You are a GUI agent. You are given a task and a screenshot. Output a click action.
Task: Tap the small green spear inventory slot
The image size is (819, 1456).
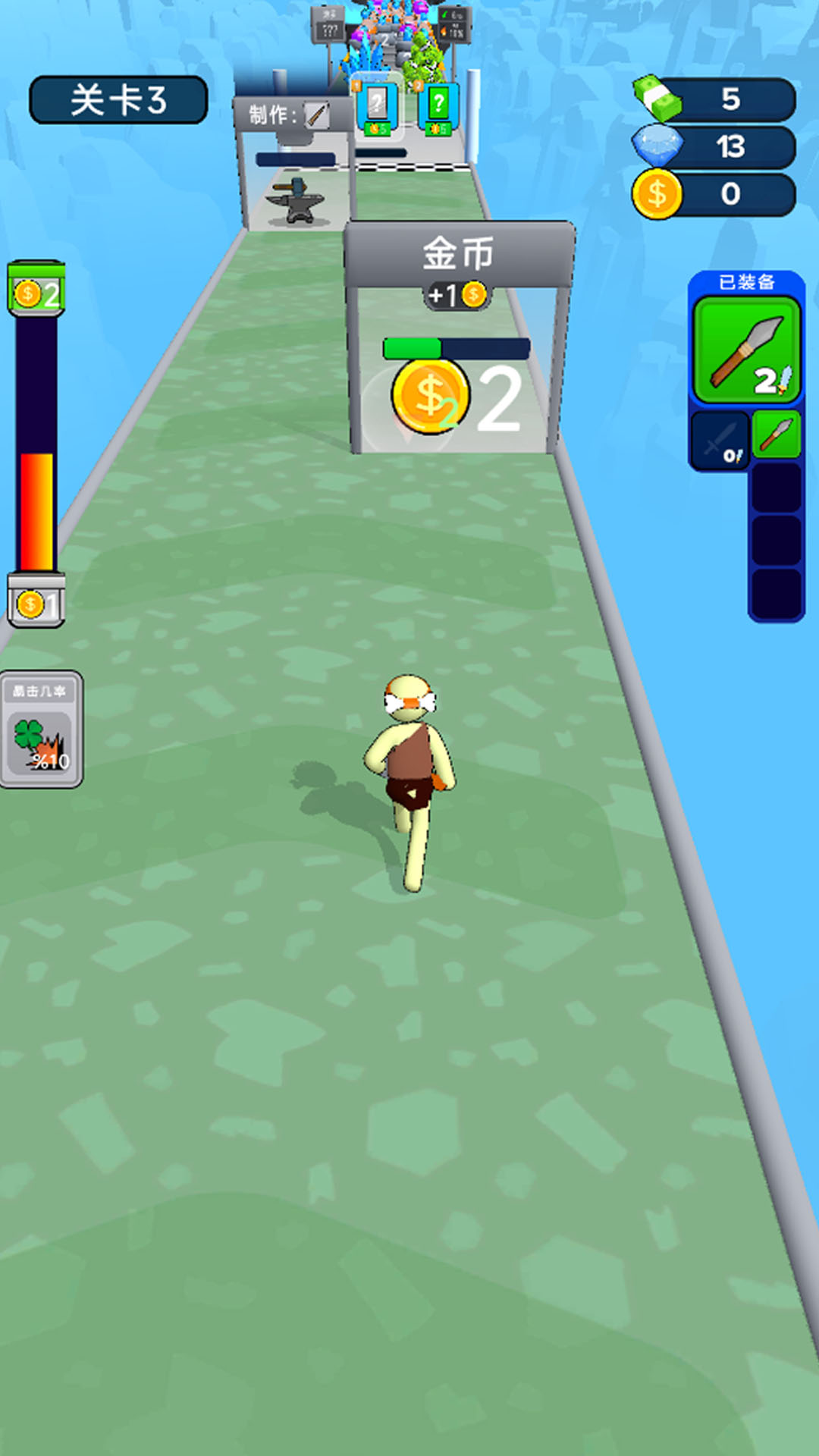[x=777, y=435]
